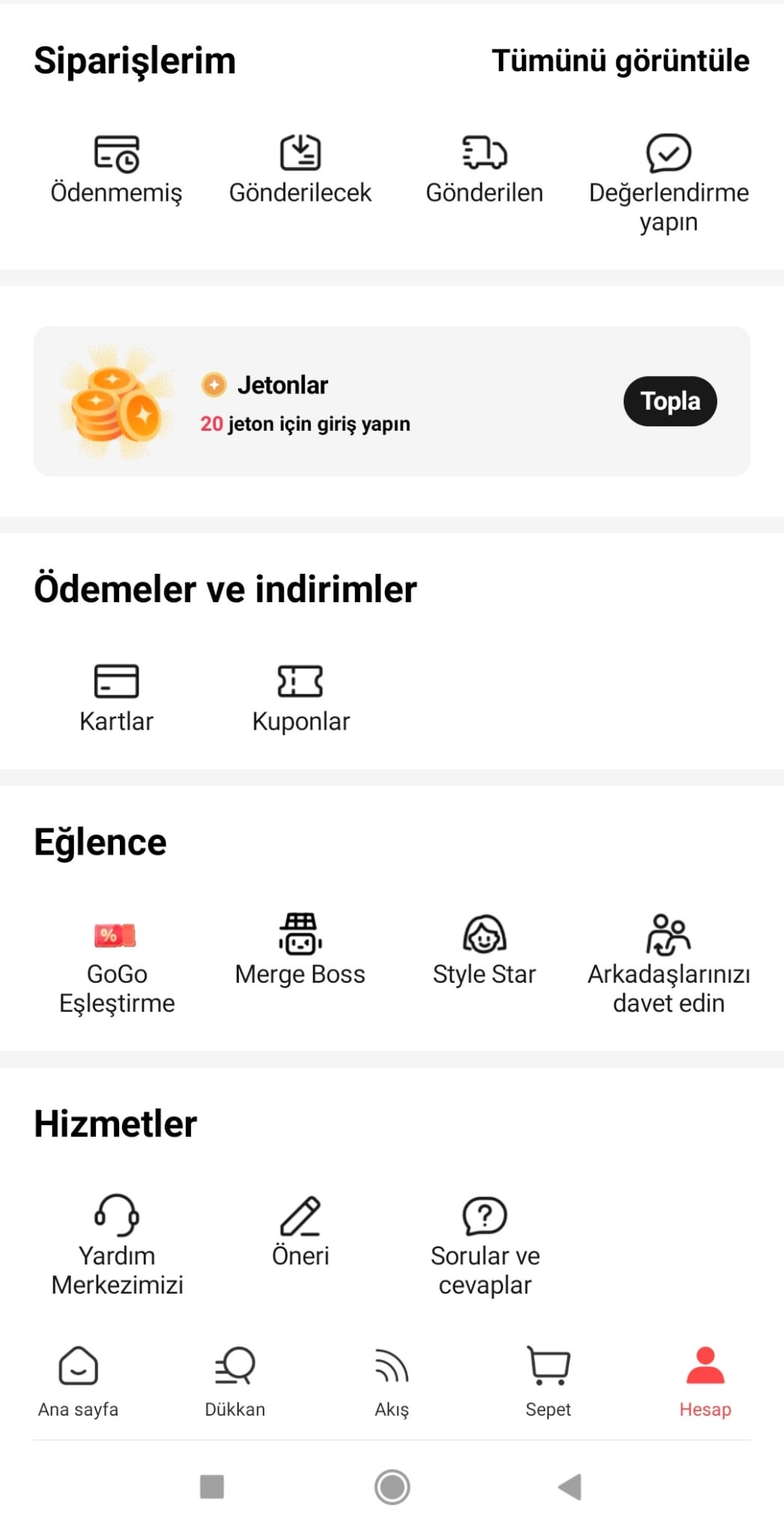View my Kuponlar
The width and height of the screenshot is (784, 1534).
click(x=300, y=698)
